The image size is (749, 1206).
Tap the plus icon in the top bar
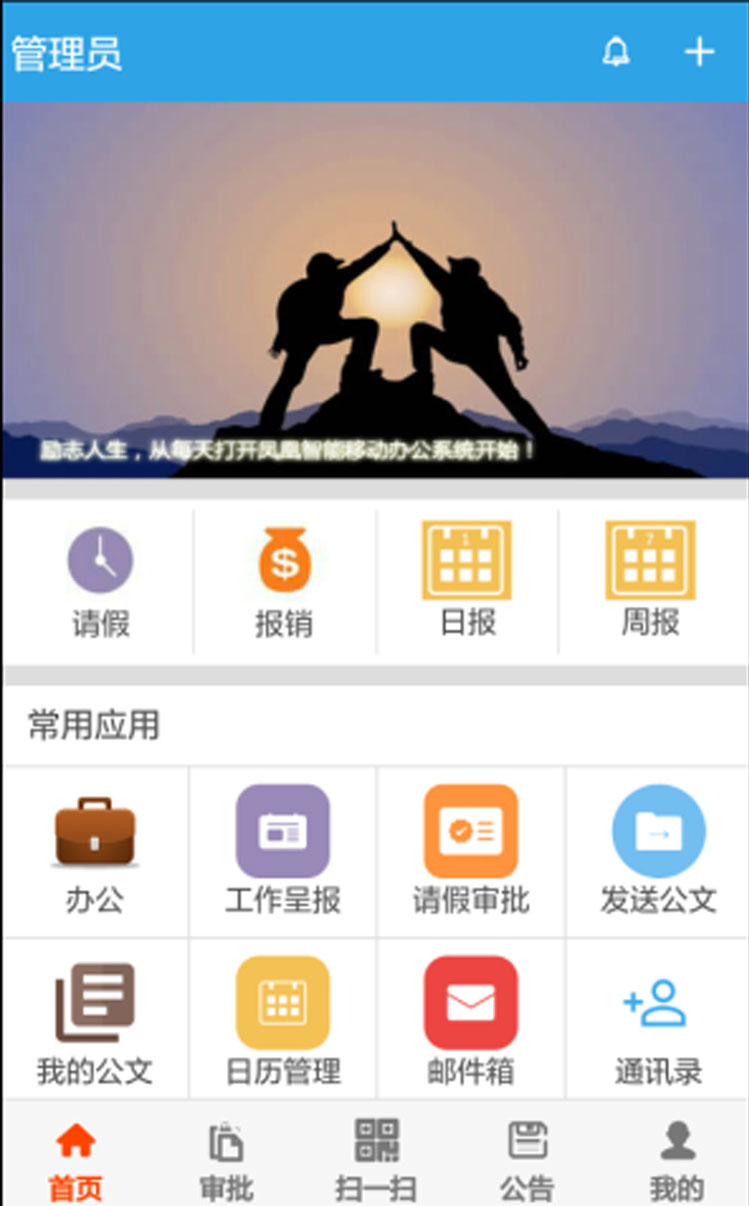coord(699,52)
